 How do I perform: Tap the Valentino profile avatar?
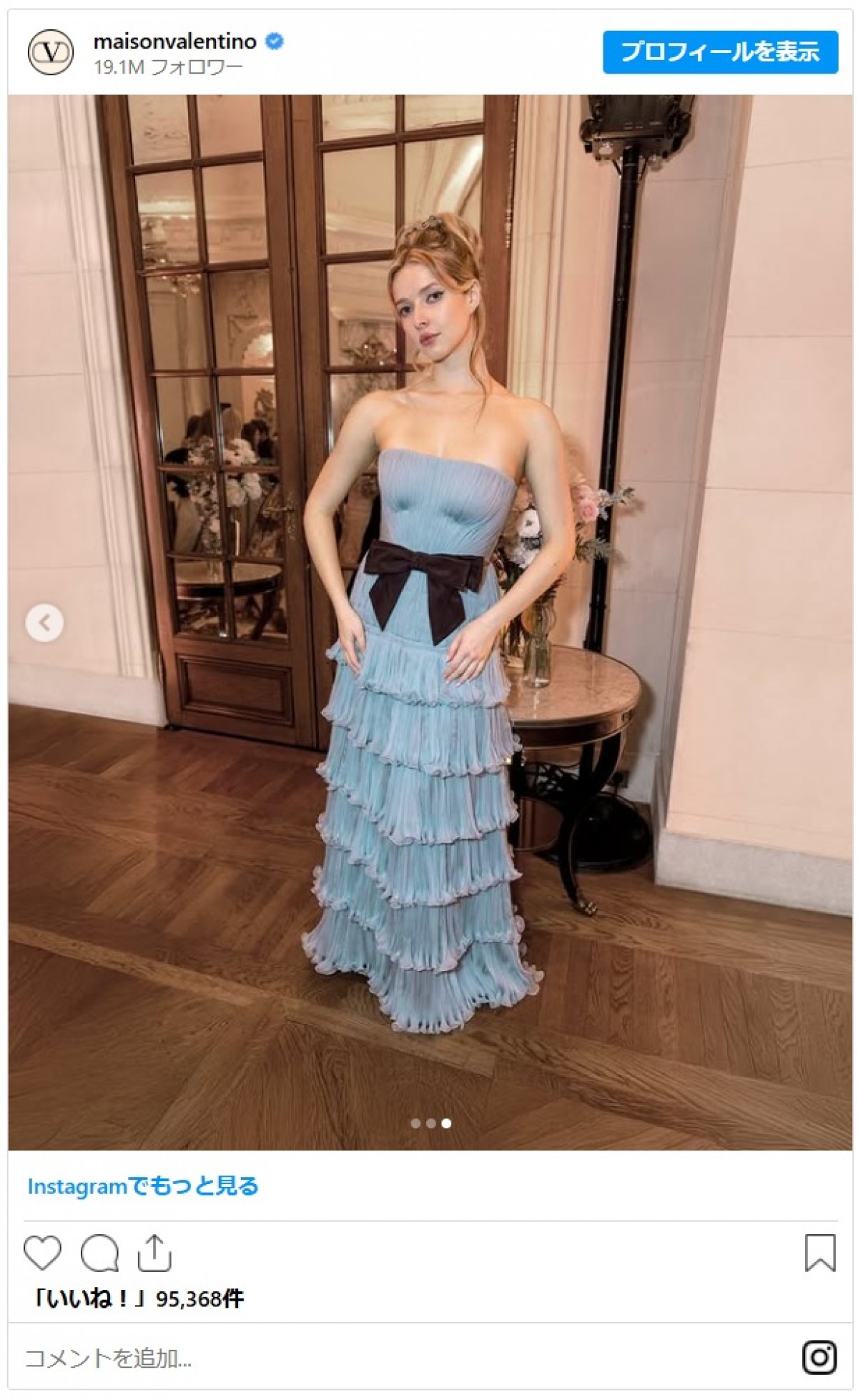coord(50,51)
